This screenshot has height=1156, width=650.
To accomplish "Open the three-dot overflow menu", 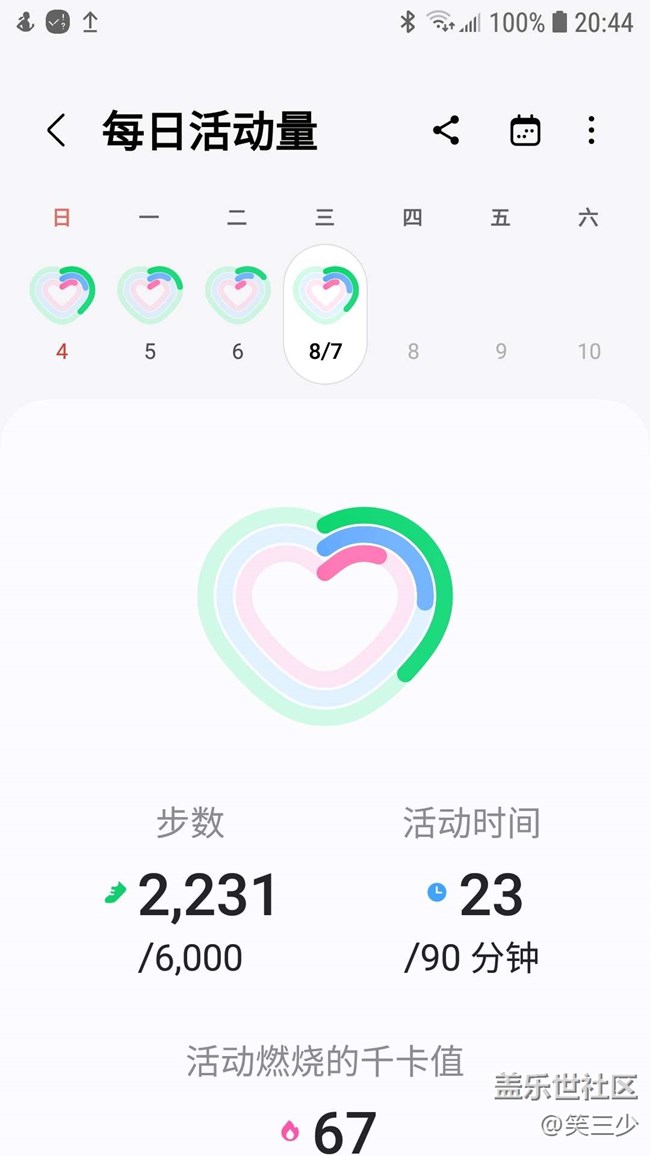I will [591, 130].
